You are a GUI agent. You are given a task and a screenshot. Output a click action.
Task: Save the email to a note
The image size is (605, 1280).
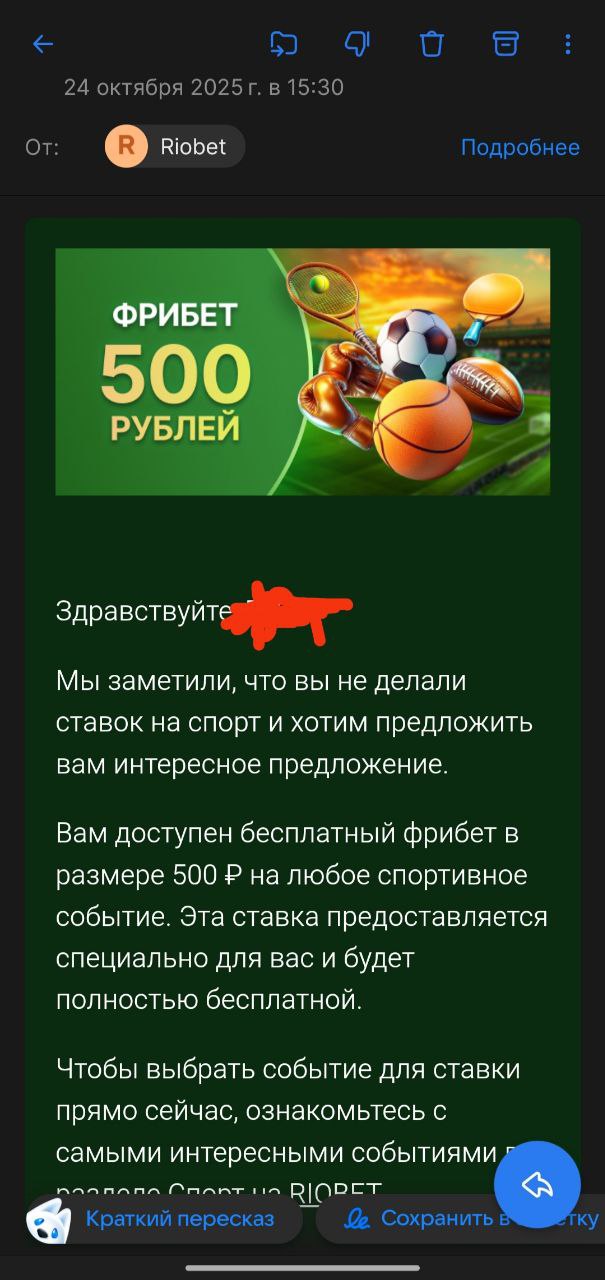[x=470, y=1219]
